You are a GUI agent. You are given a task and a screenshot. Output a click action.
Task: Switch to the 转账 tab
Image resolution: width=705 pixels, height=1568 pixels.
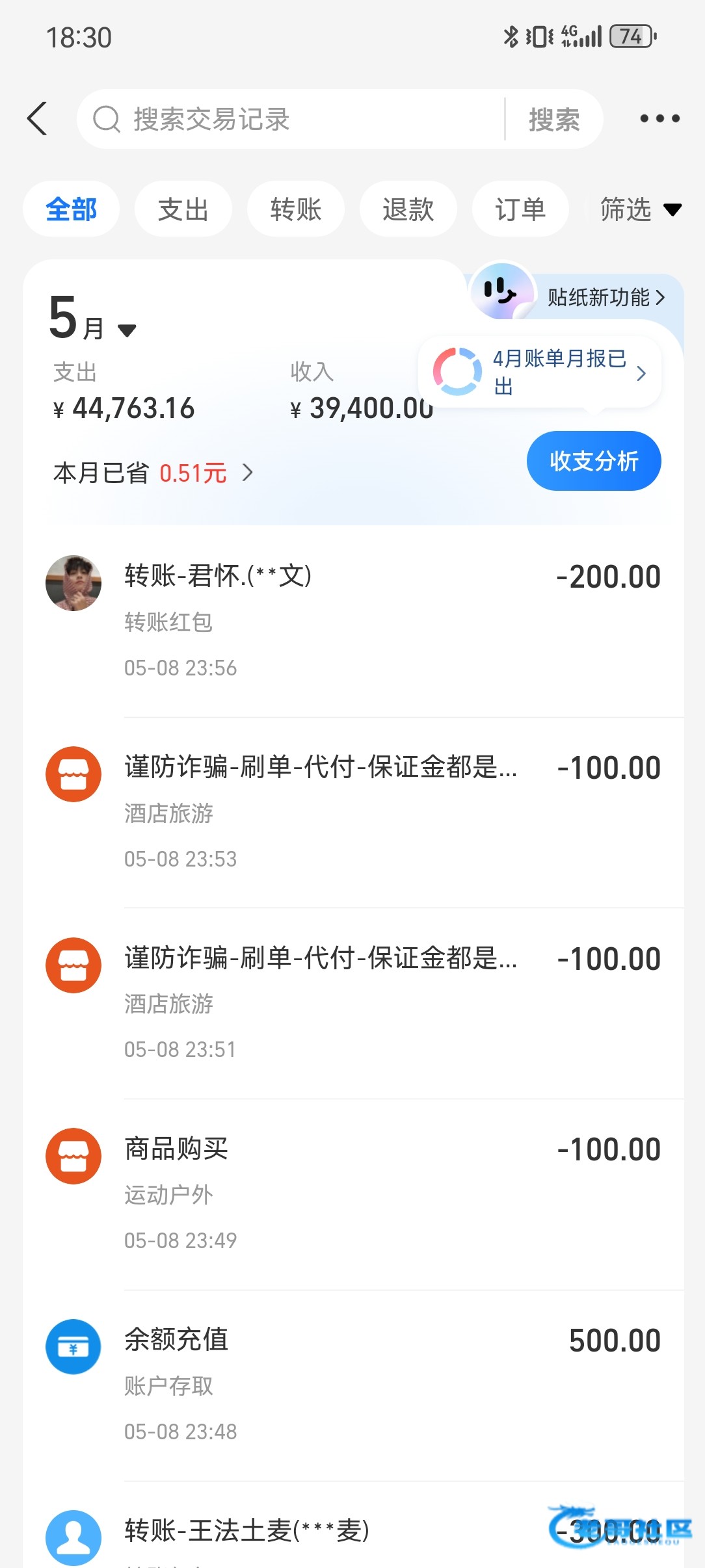(x=296, y=209)
